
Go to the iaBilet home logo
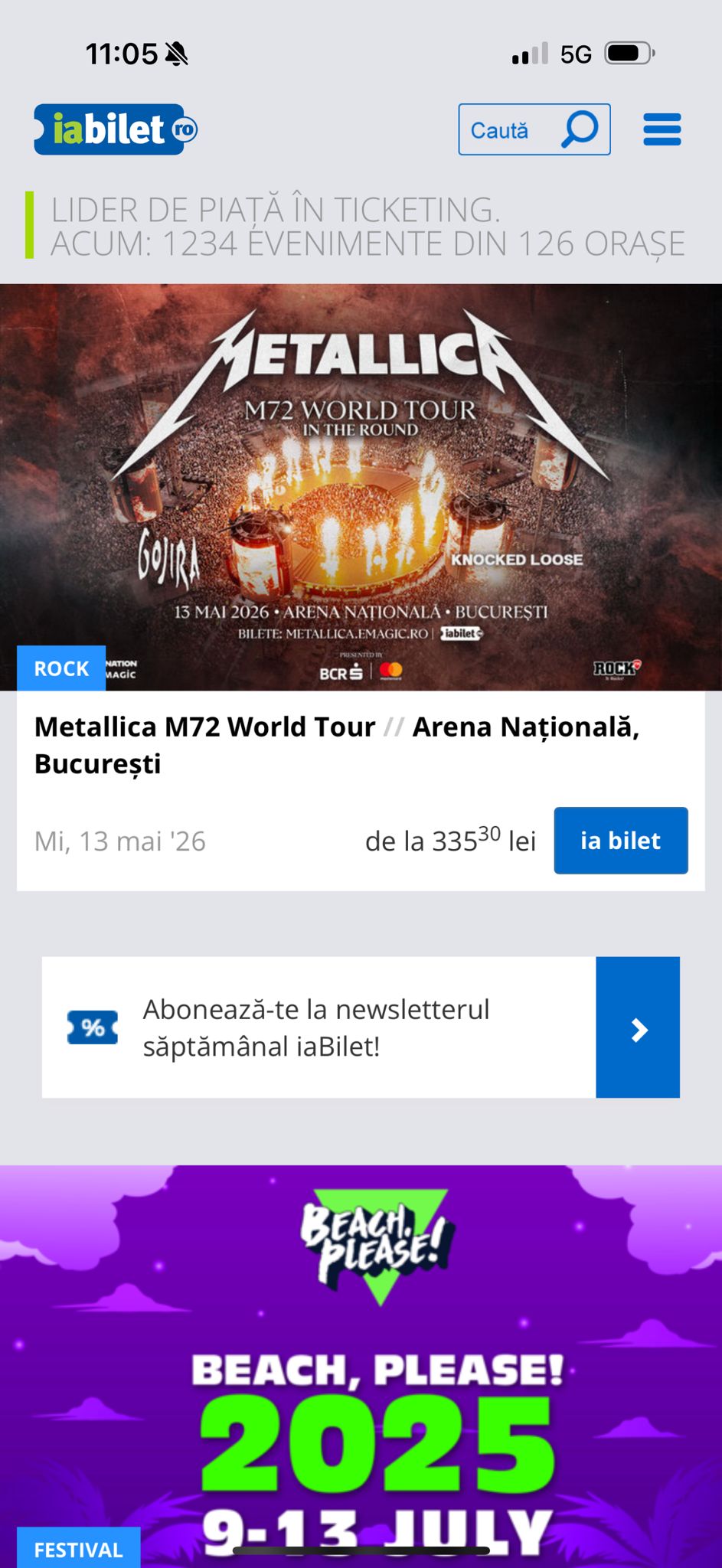click(115, 129)
